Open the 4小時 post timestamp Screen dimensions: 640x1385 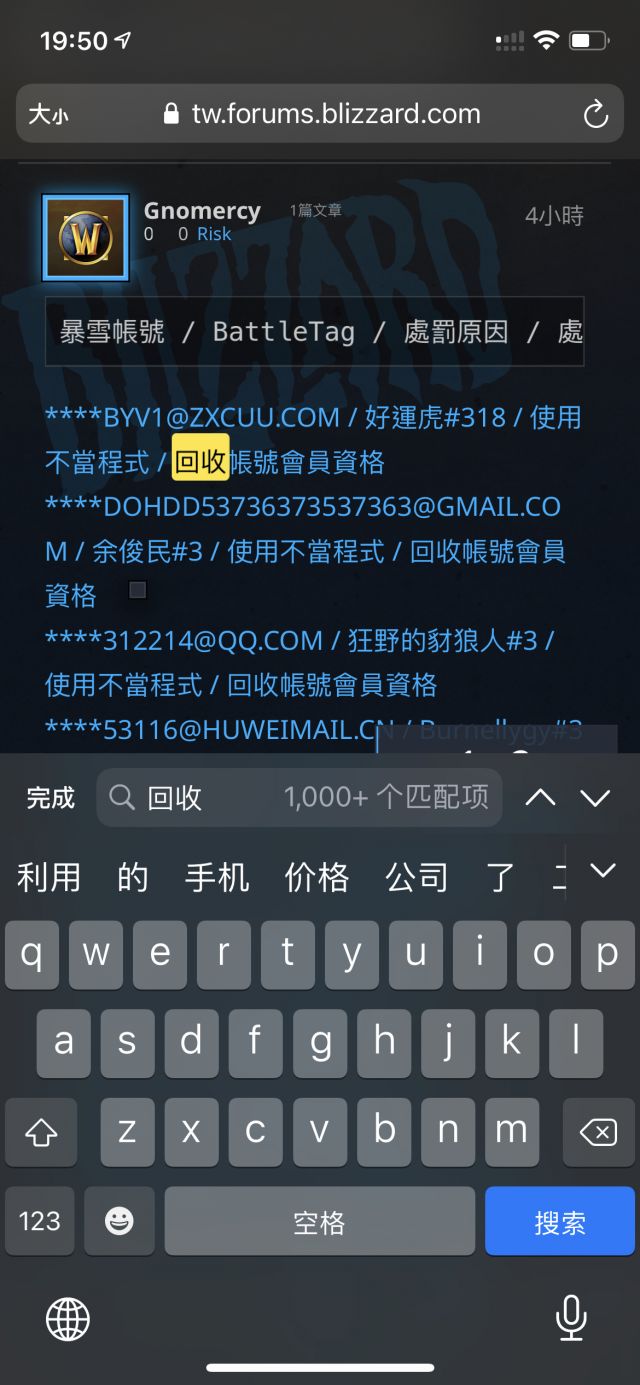[x=554, y=215]
